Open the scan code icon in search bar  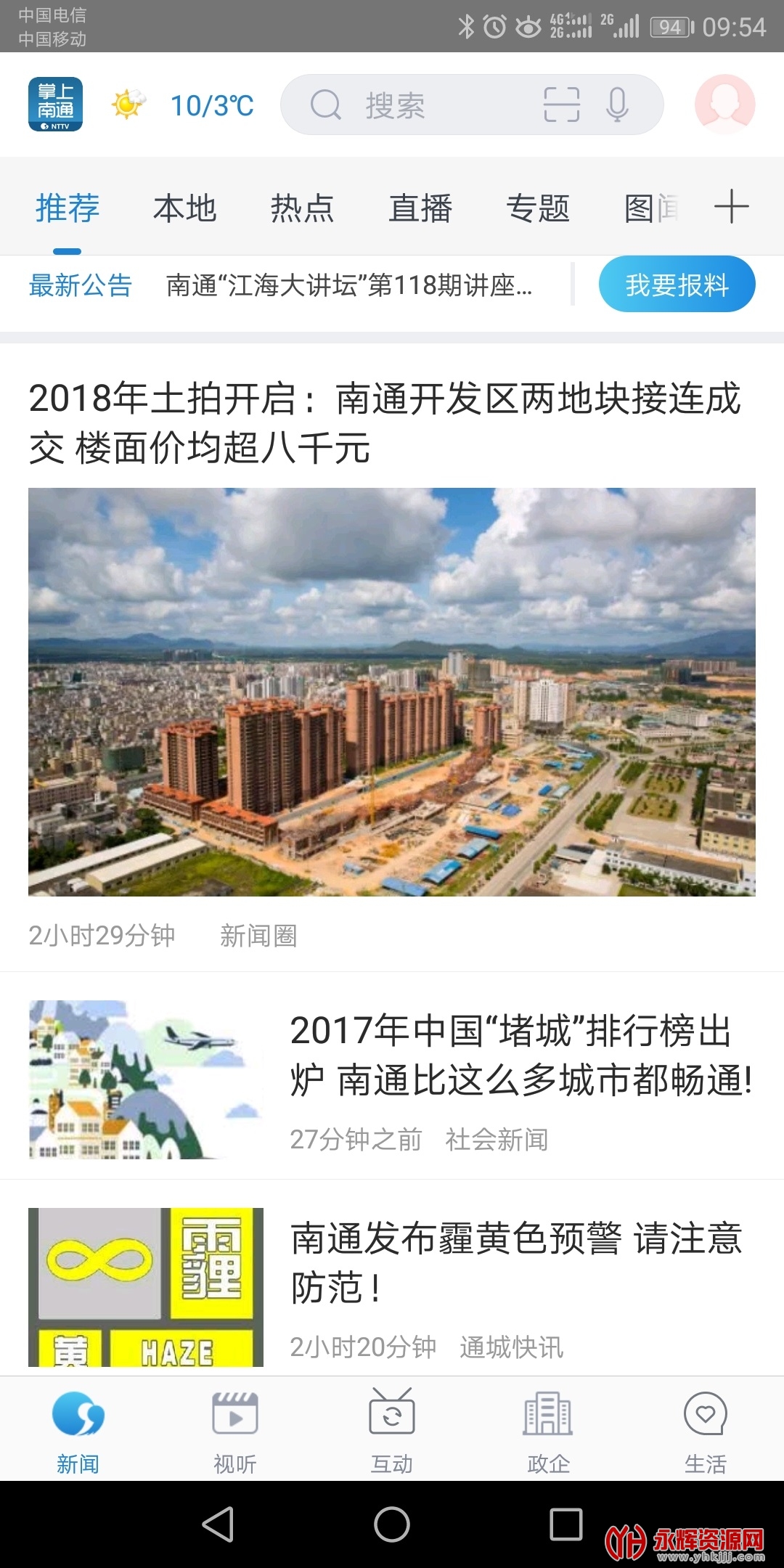click(562, 105)
